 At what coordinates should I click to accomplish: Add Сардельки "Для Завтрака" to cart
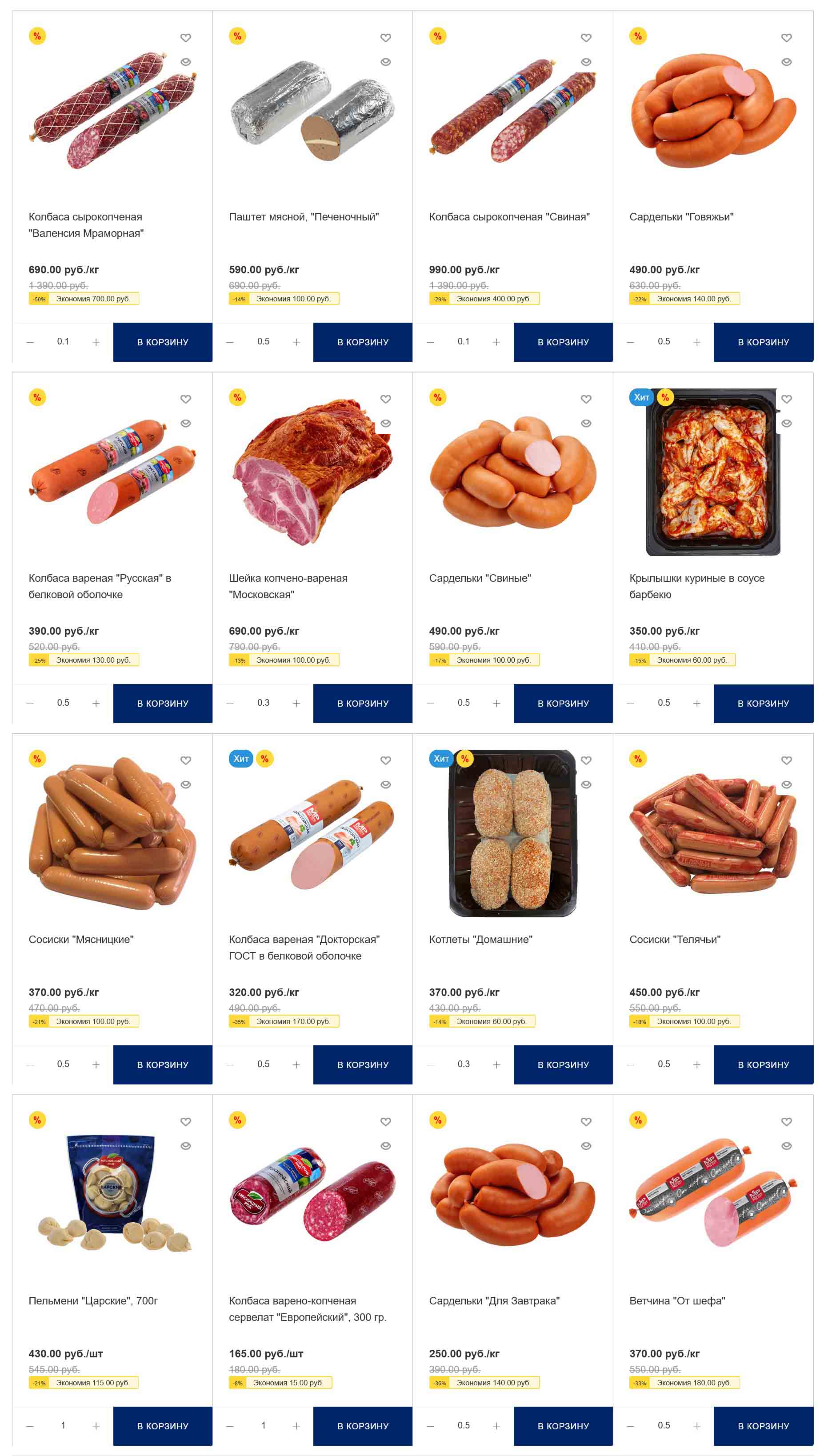coord(563,1425)
